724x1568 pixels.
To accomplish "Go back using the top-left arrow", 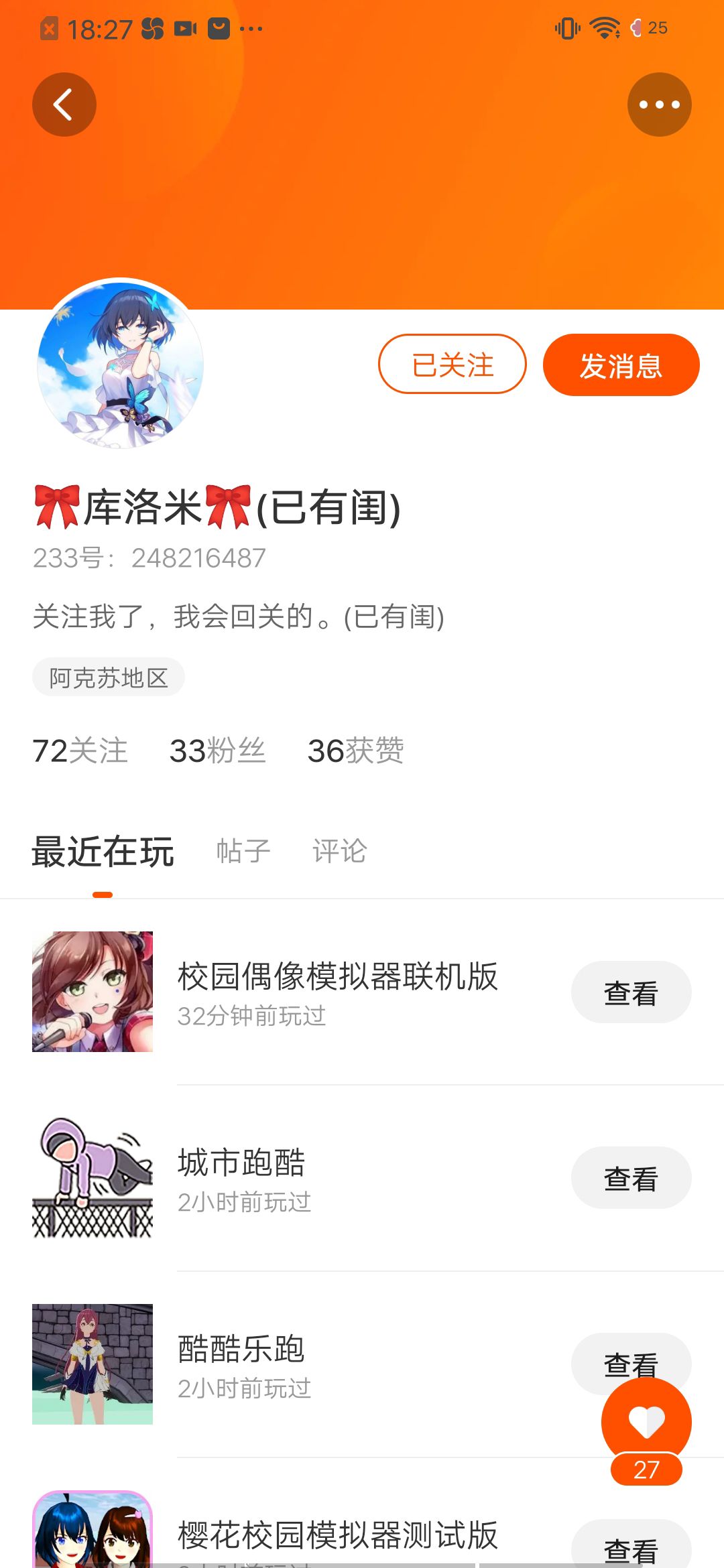I will coord(64,105).
